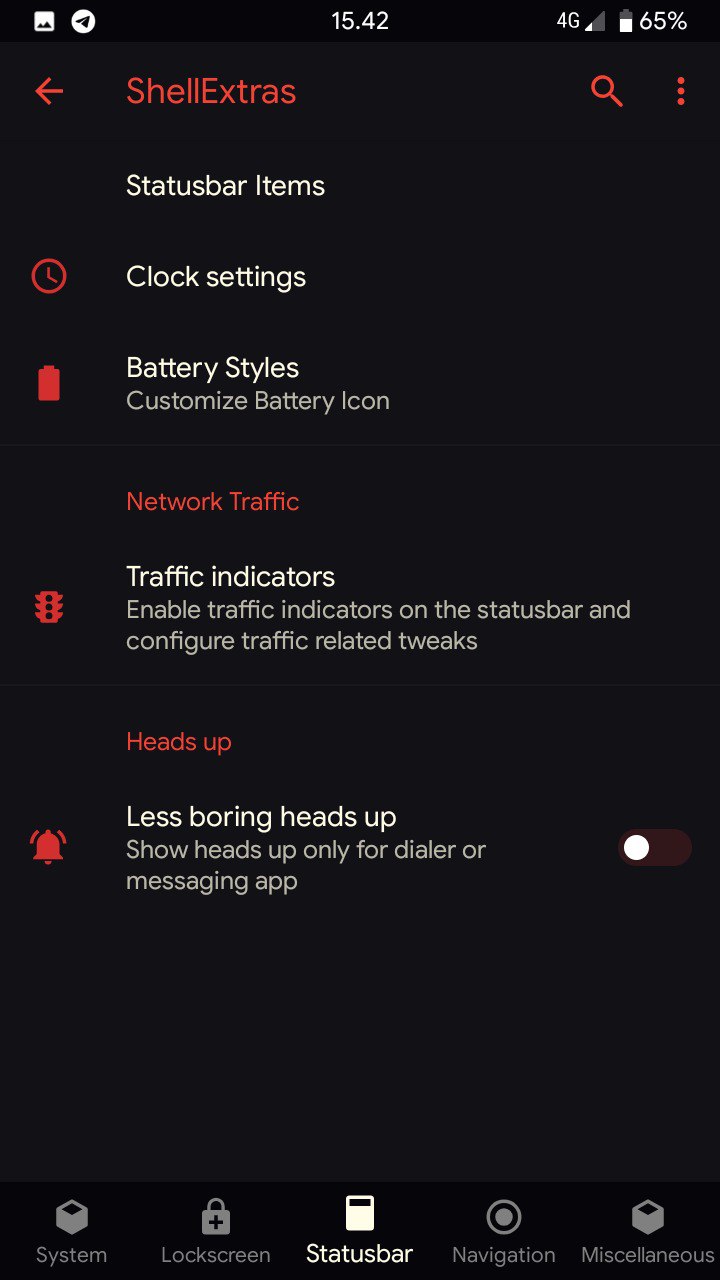Switch to the Lockscreen tab

(215, 1232)
